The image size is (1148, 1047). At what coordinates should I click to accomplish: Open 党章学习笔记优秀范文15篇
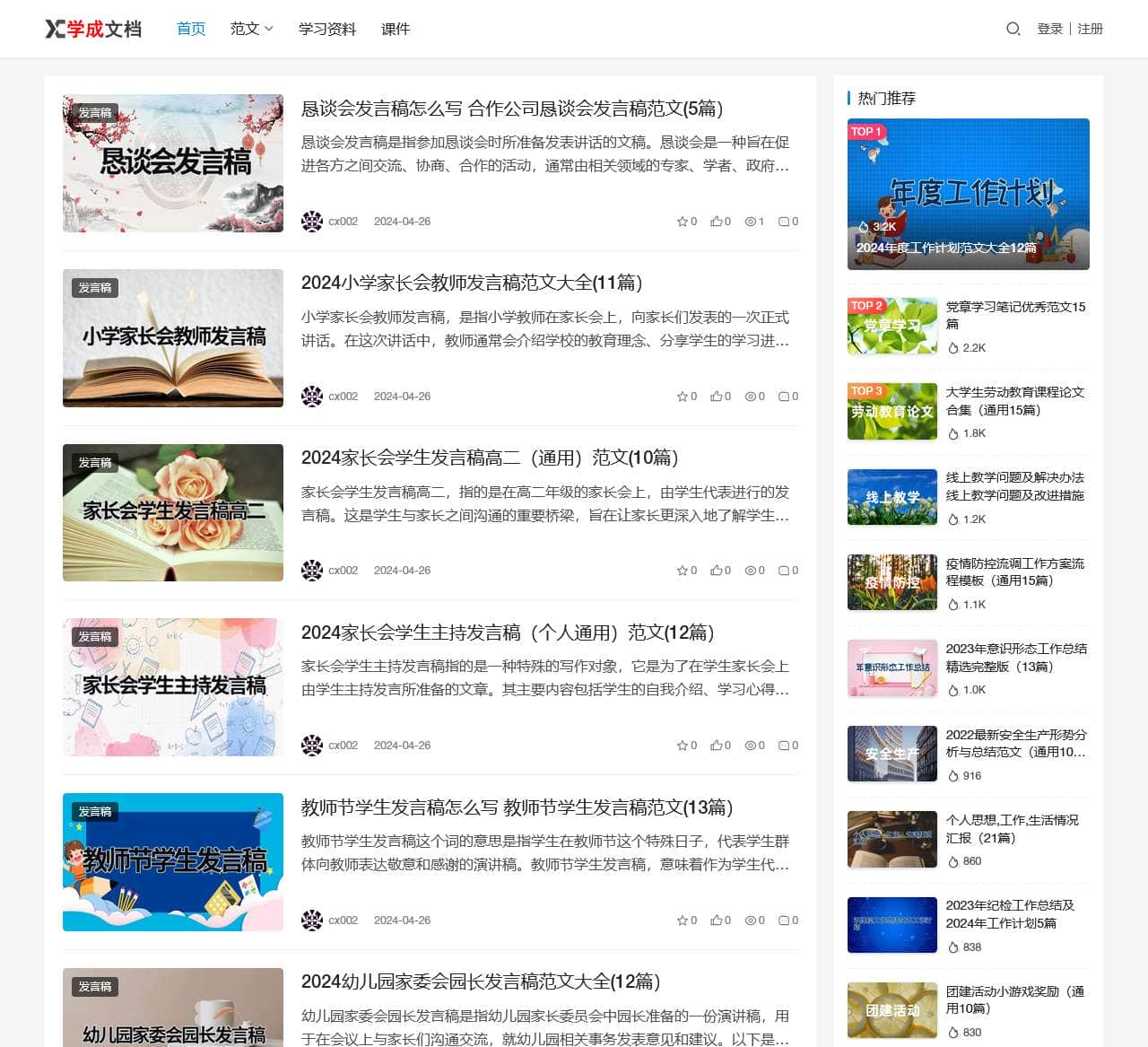(x=1015, y=315)
